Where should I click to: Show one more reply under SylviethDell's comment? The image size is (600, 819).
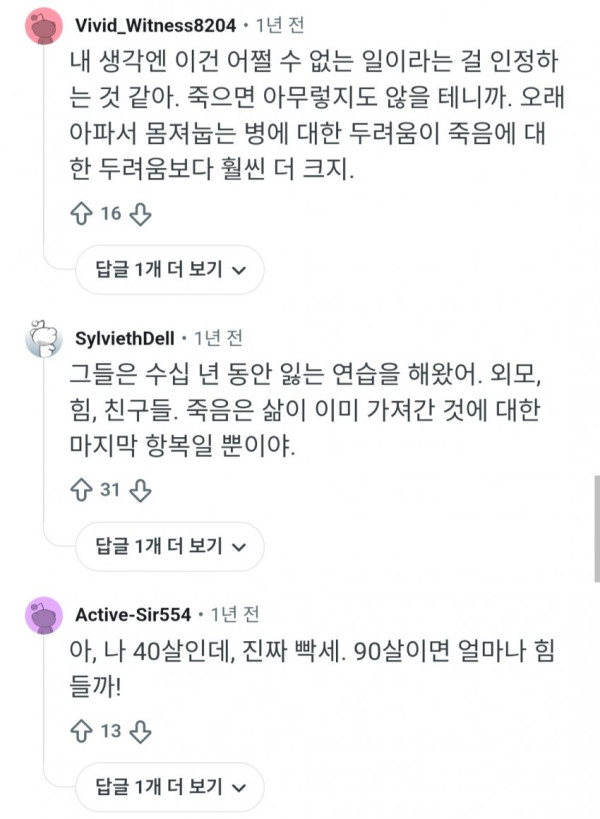coord(170,546)
